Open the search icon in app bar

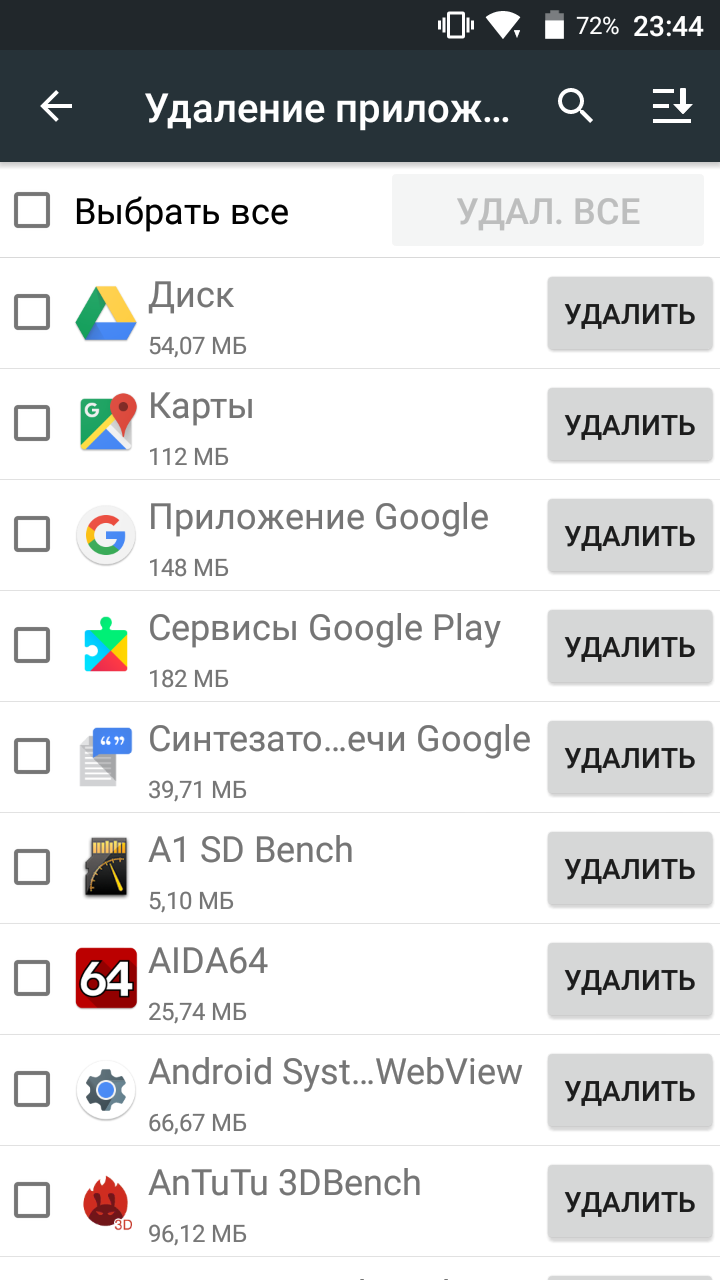575,106
